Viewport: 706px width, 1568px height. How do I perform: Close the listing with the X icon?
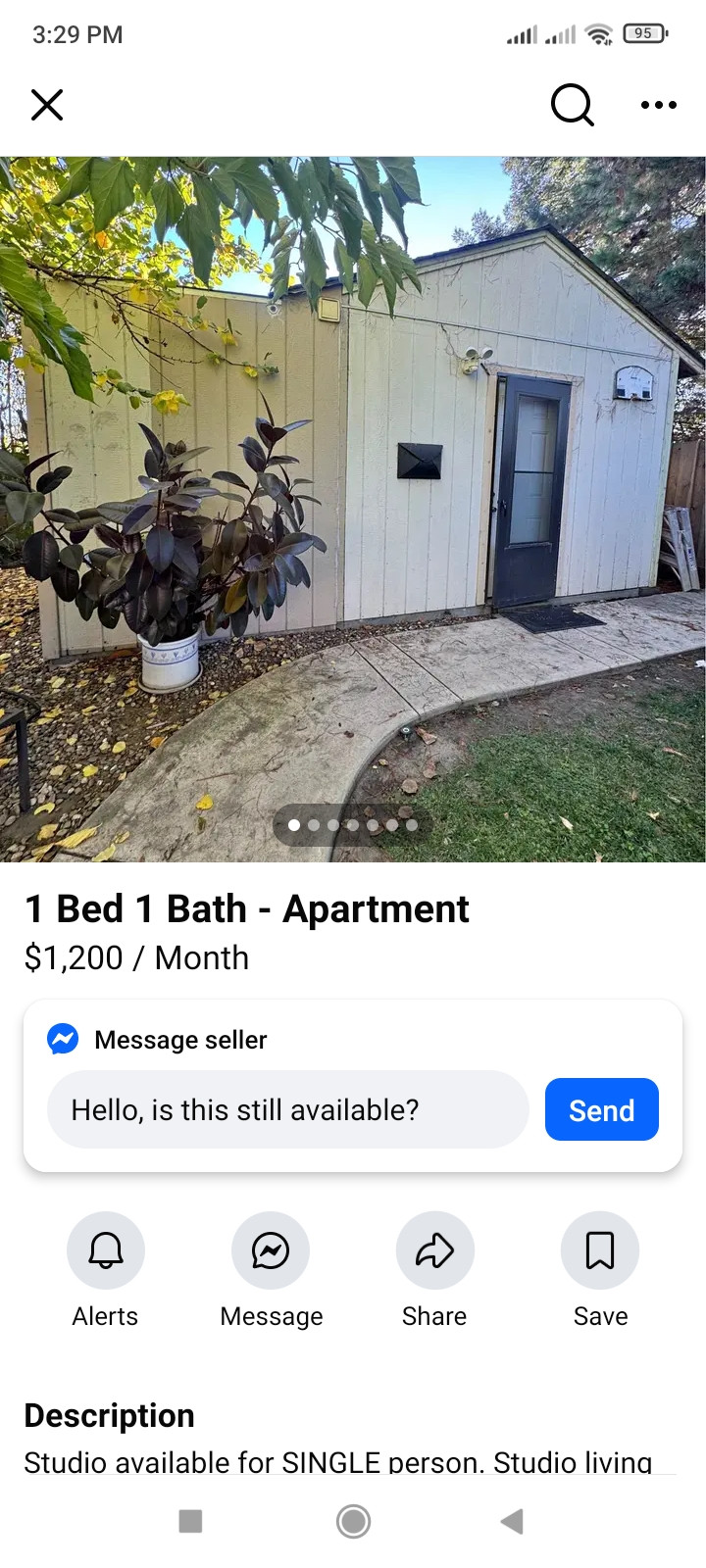pyautogui.click(x=47, y=105)
